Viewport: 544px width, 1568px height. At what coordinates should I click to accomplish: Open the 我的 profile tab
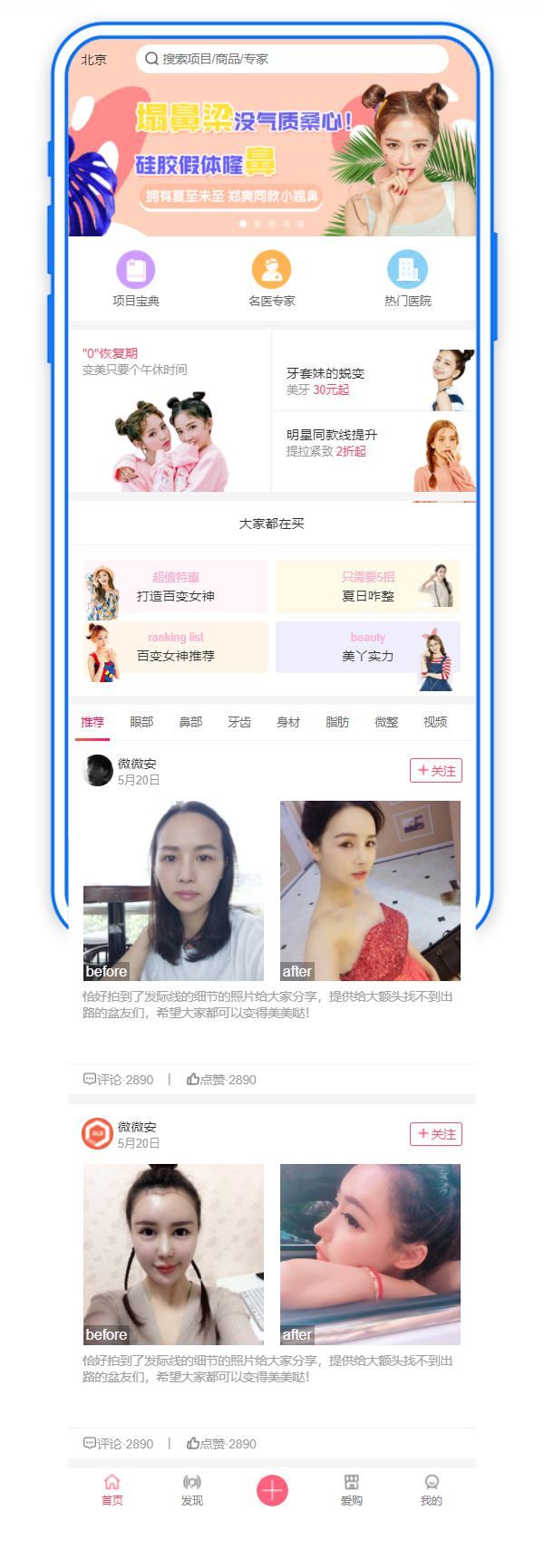[x=432, y=1489]
